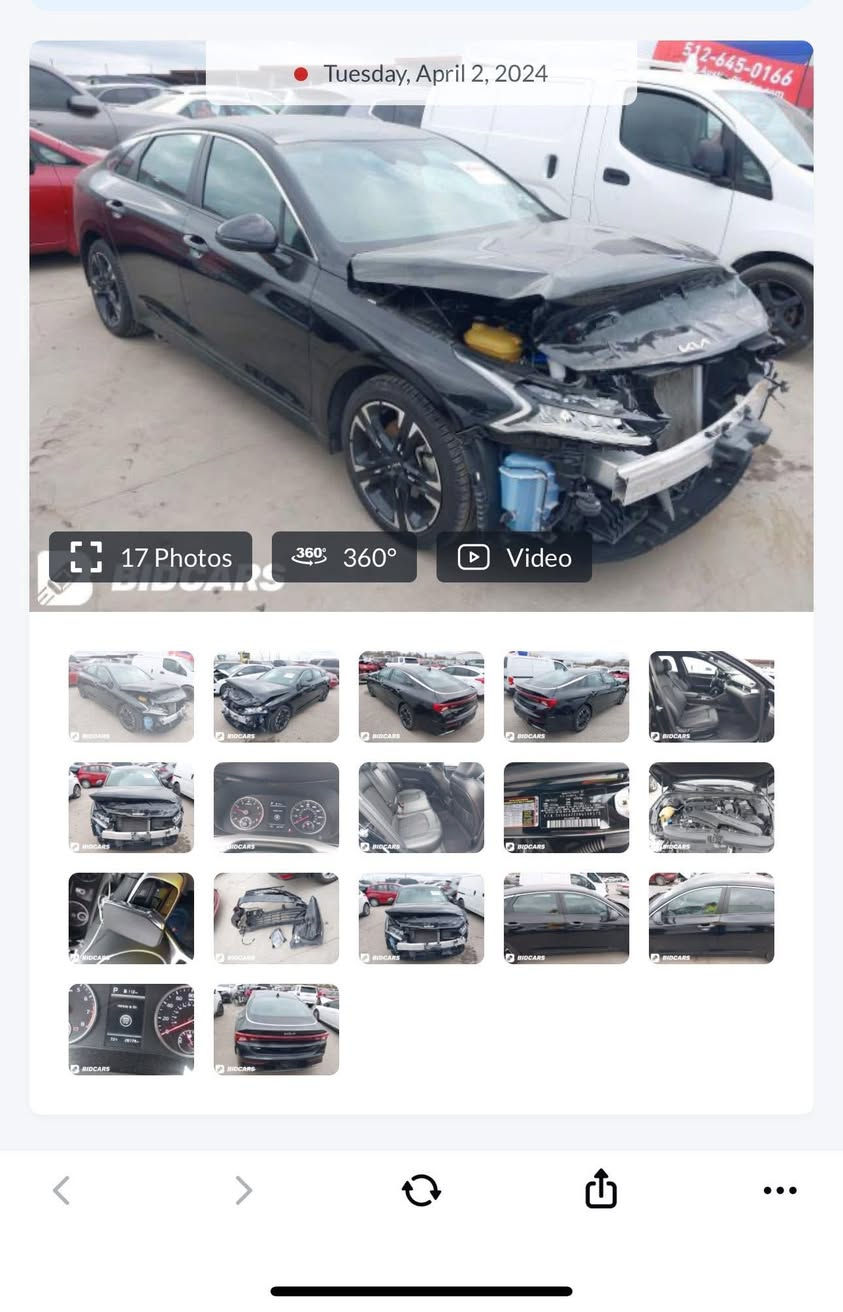
Task: View the detached bumper parts thumbnail
Action: 276,918
